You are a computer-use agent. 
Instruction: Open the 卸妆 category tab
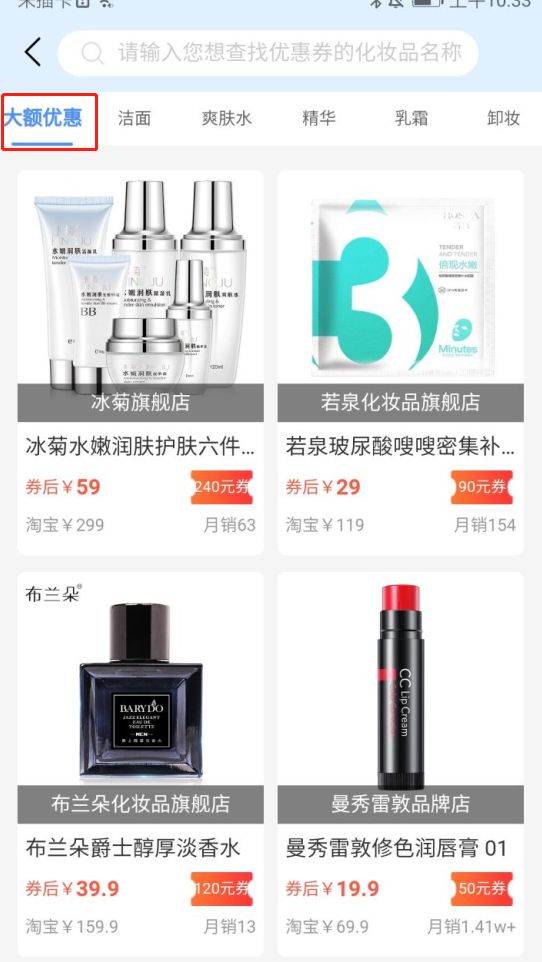[x=503, y=118]
